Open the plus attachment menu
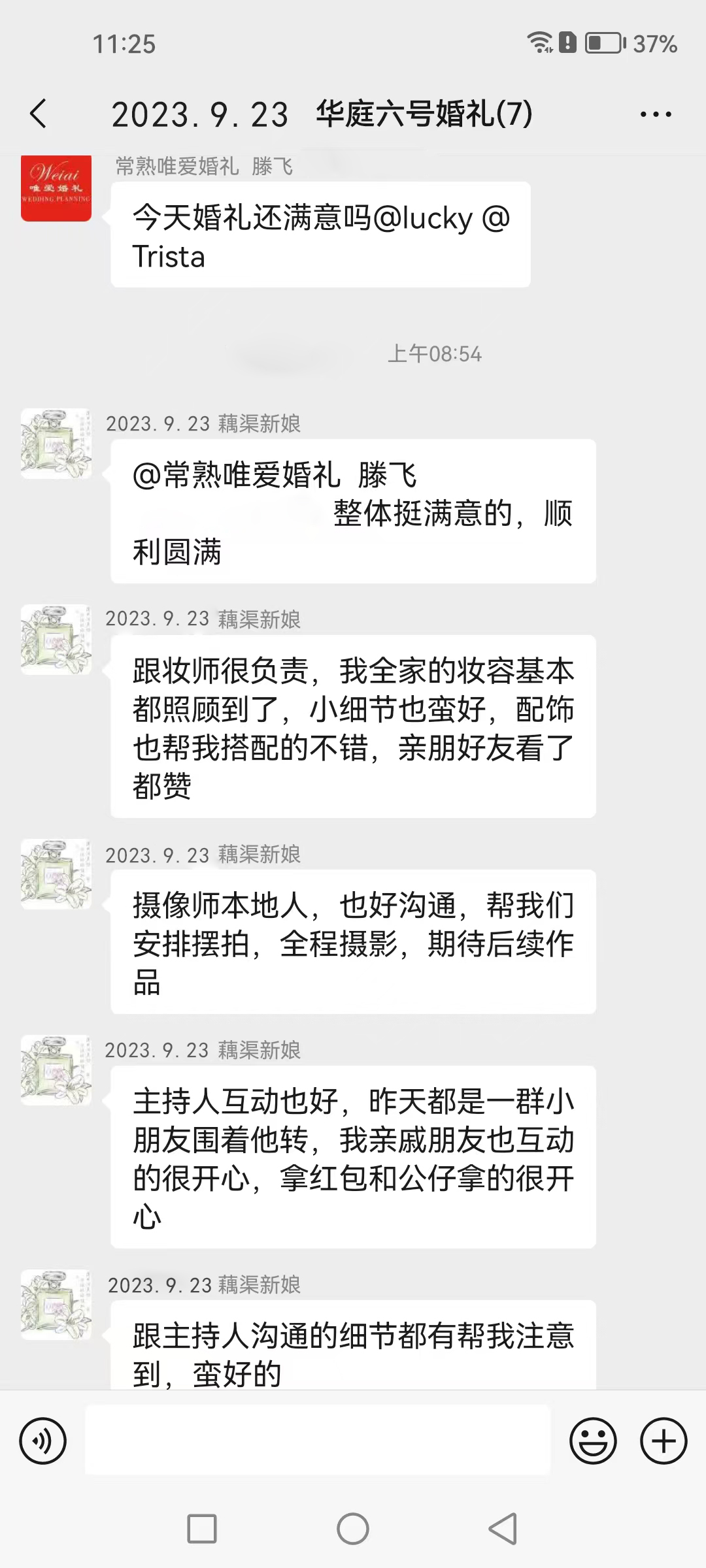 [x=664, y=1441]
